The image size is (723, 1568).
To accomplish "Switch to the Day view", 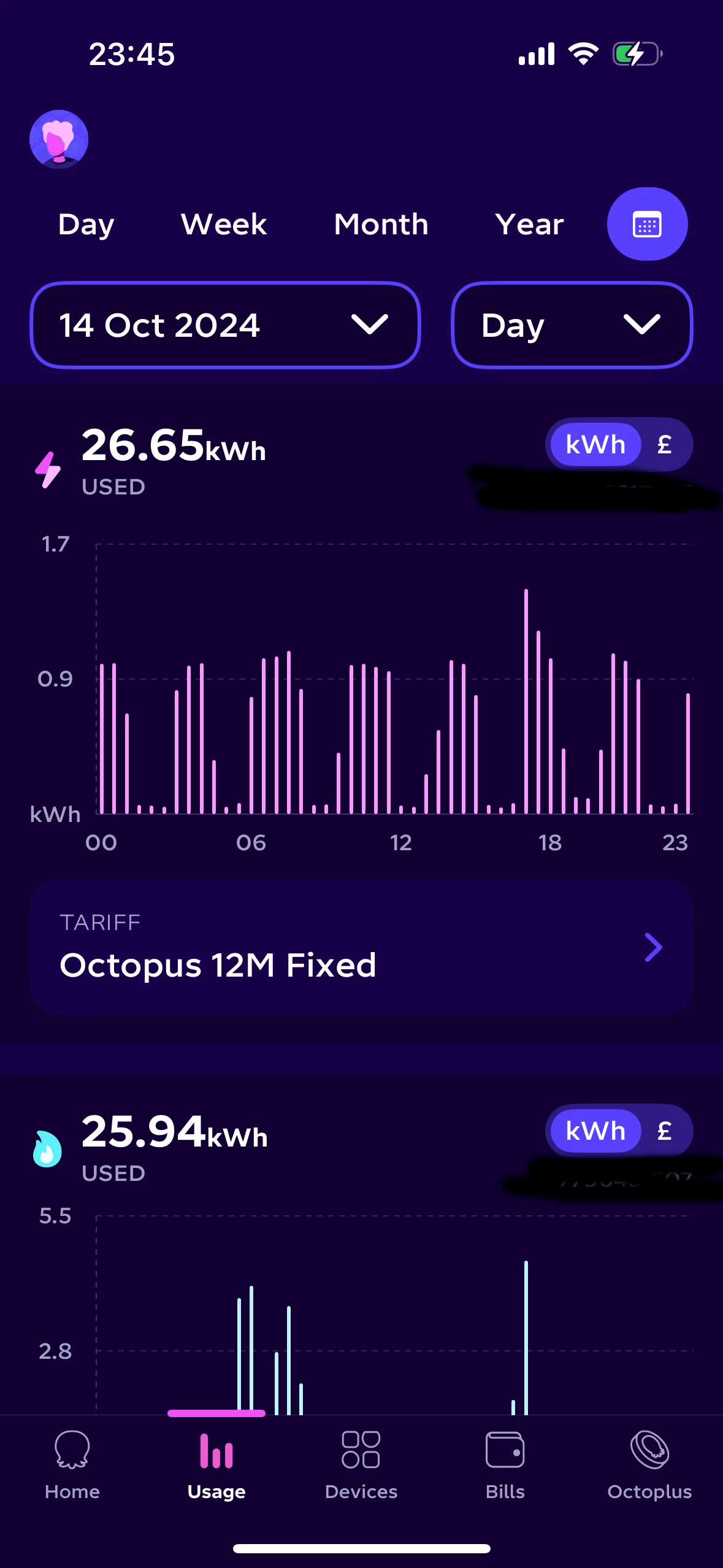I will pos(86,225).
